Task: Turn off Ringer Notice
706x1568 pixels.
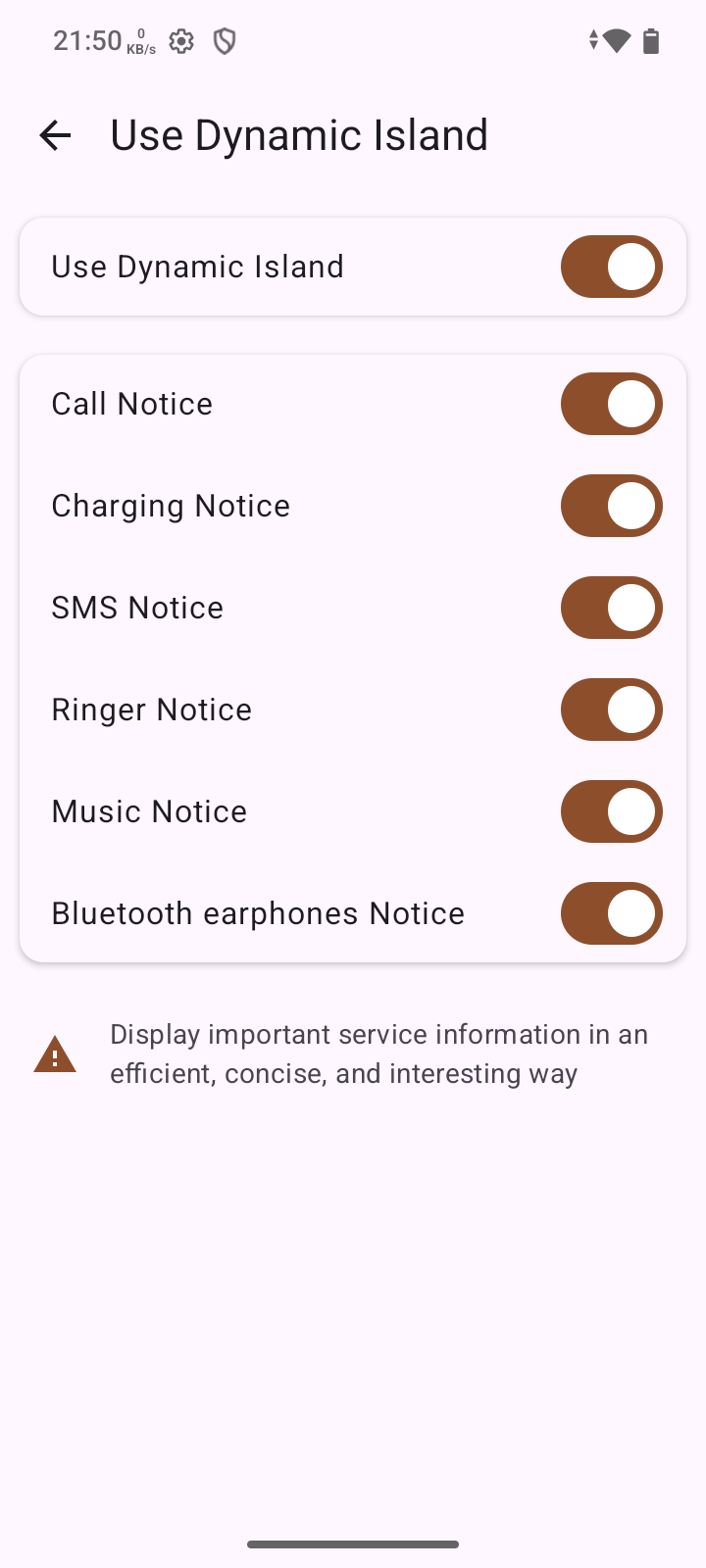Action: point(611,710)
